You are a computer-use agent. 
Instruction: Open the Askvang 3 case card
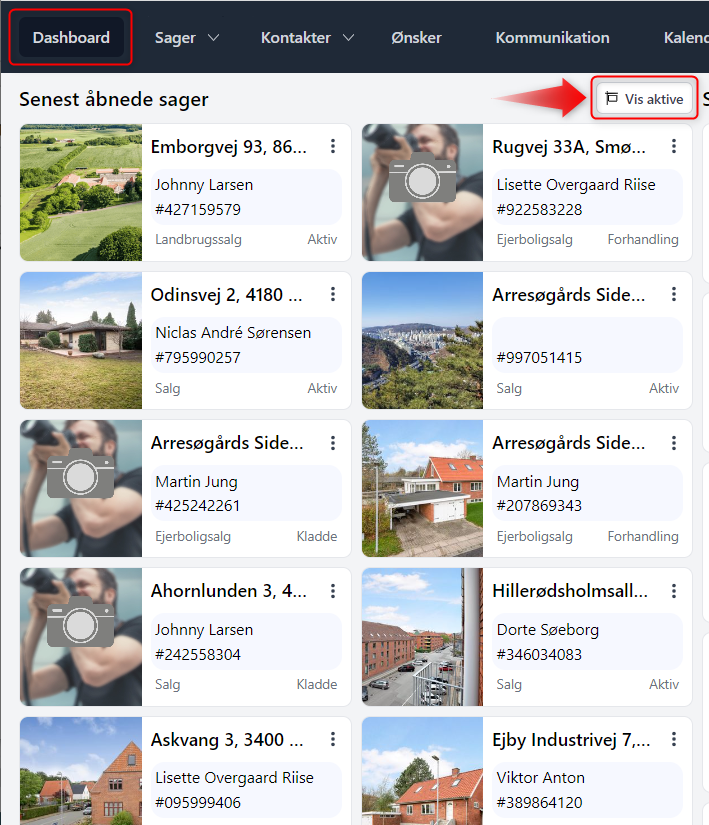[228, 739]
